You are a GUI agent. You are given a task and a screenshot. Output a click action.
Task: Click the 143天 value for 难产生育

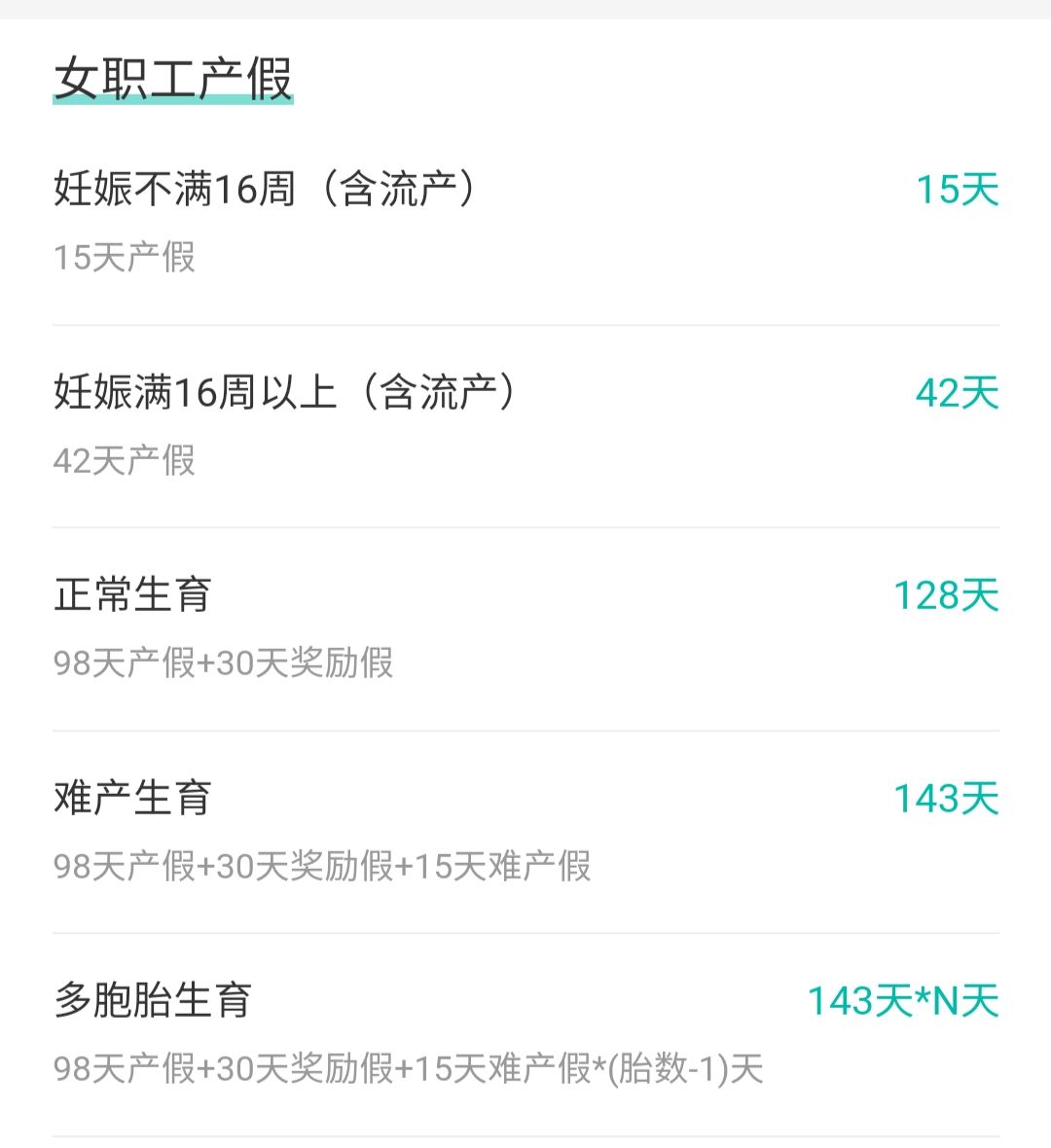tap(946, 796)
